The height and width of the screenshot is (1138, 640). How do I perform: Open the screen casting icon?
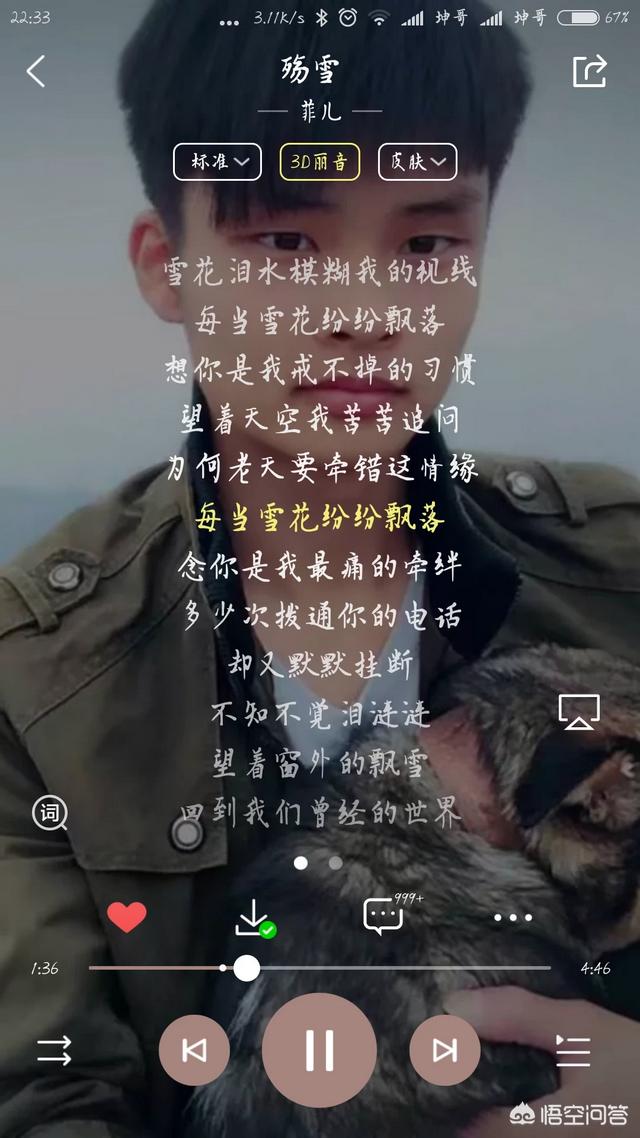click(579, 711)
